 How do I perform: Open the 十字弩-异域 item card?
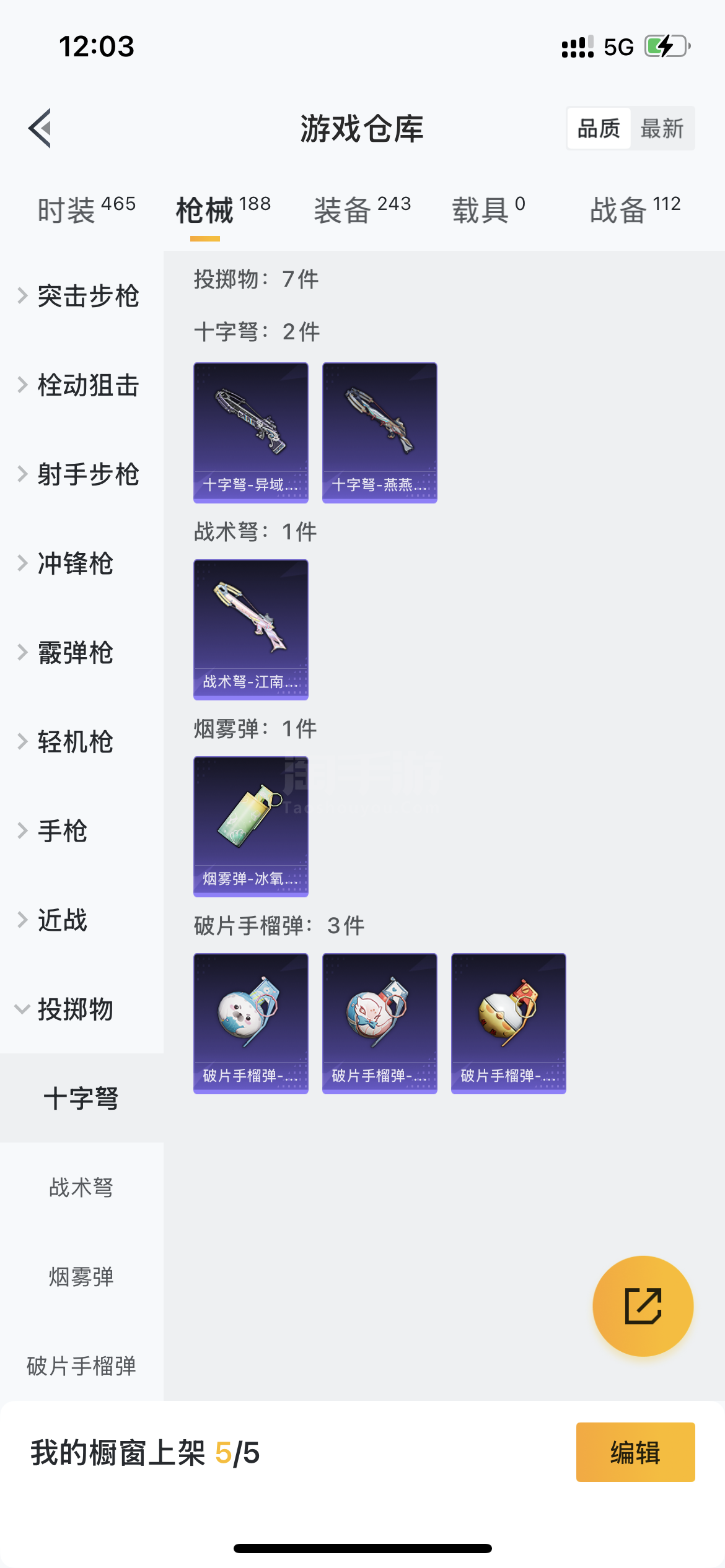(251, 433)
